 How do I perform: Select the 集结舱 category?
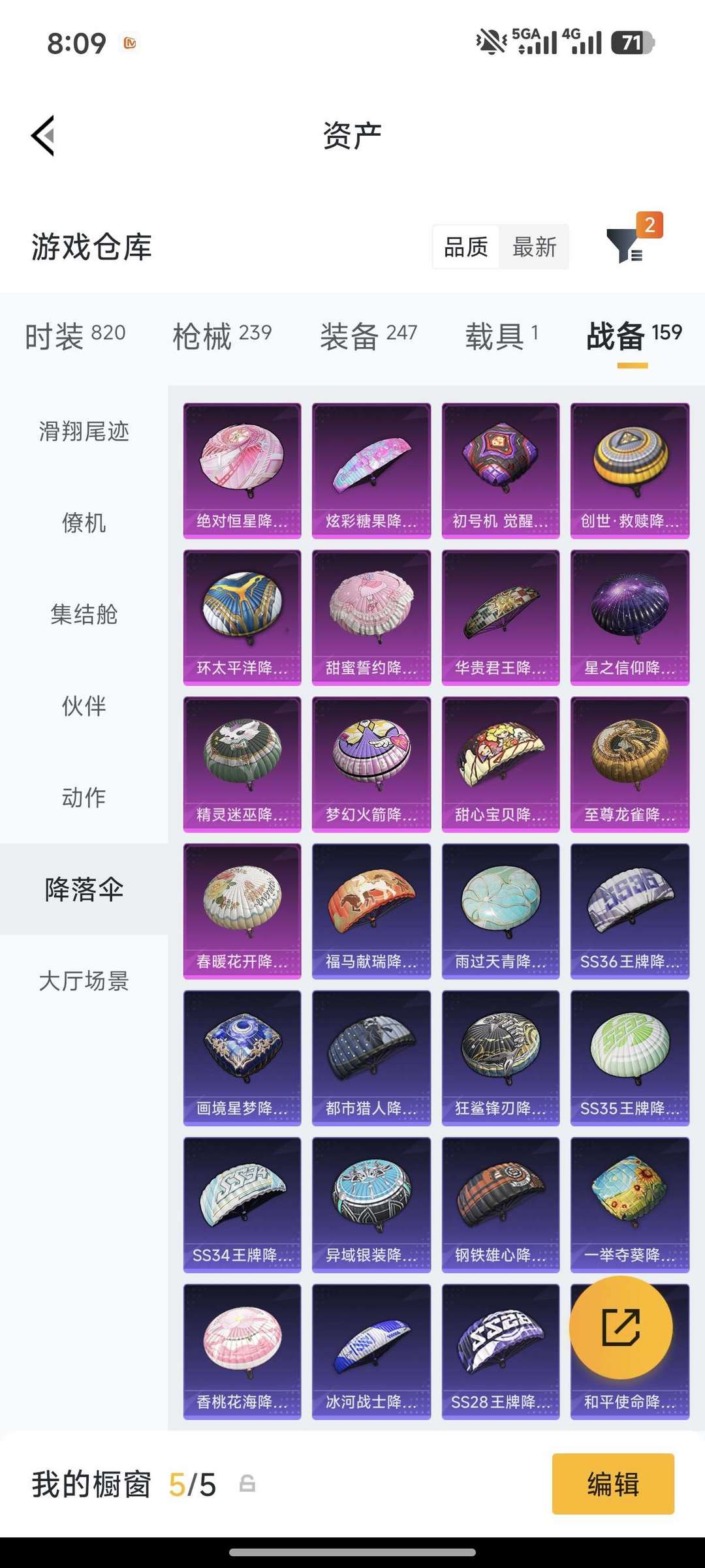[x=84, y=614]
